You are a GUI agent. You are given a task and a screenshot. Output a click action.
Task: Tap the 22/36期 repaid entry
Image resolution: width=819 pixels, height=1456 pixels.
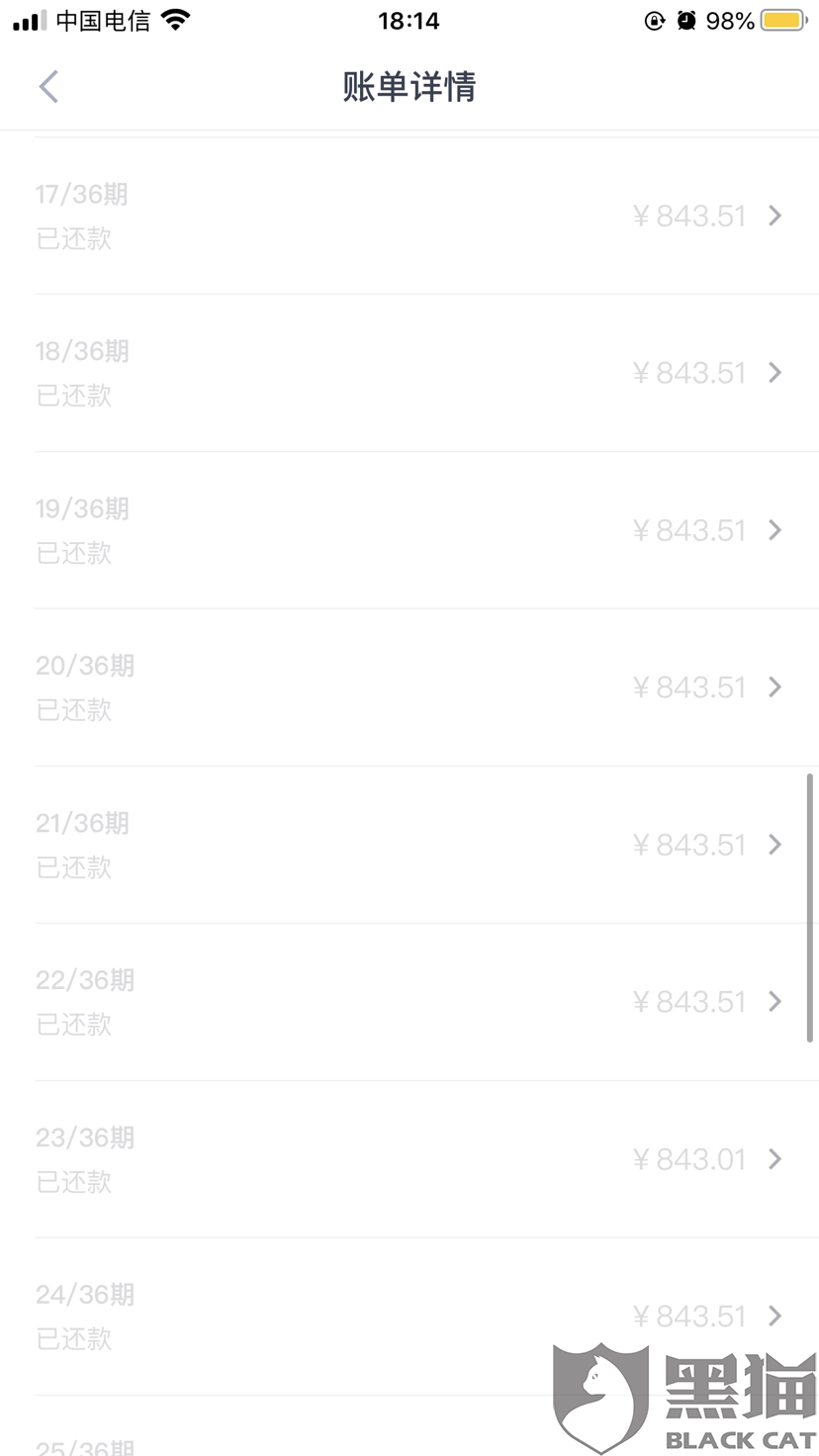(x=409, y=1002)
